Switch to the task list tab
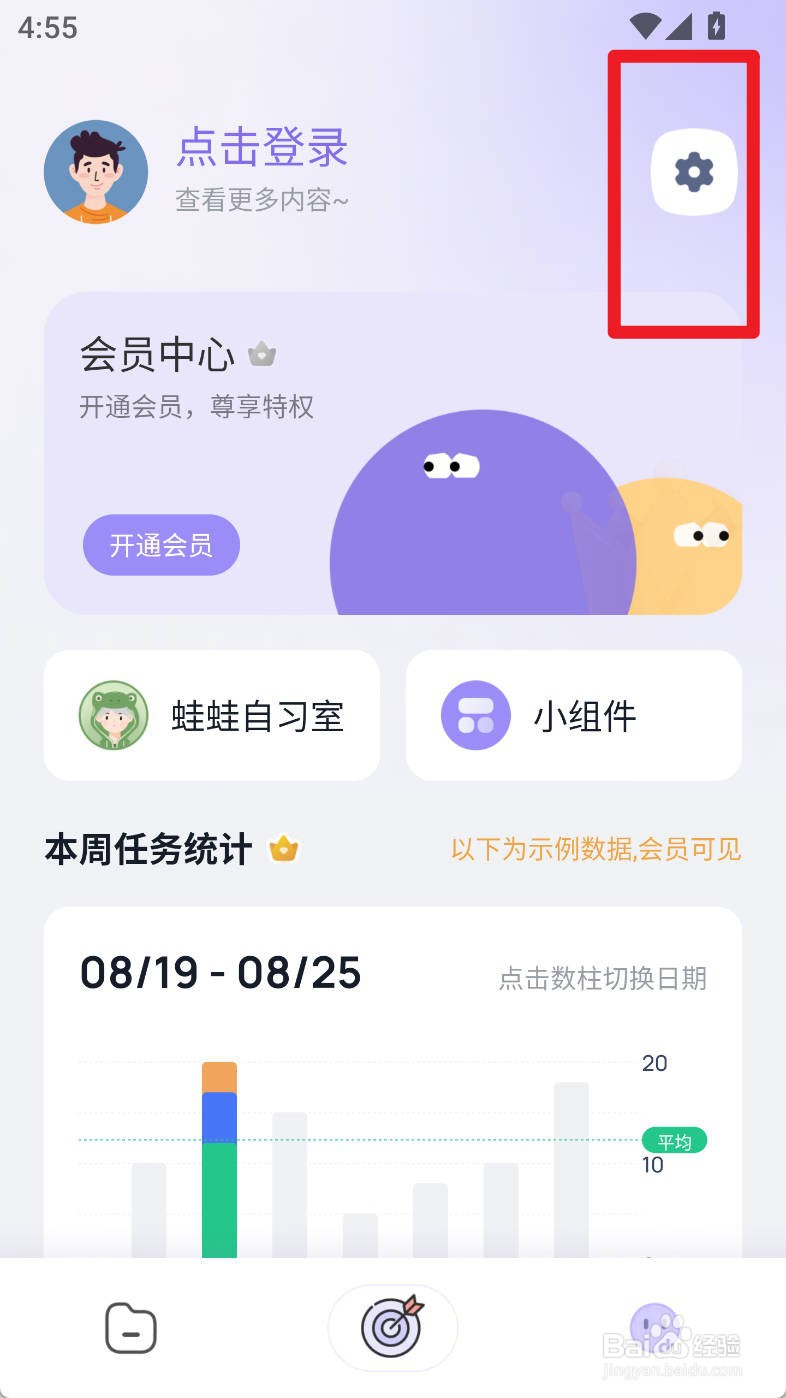Viewport: 786px width, 1398px height. point(131,1329)
